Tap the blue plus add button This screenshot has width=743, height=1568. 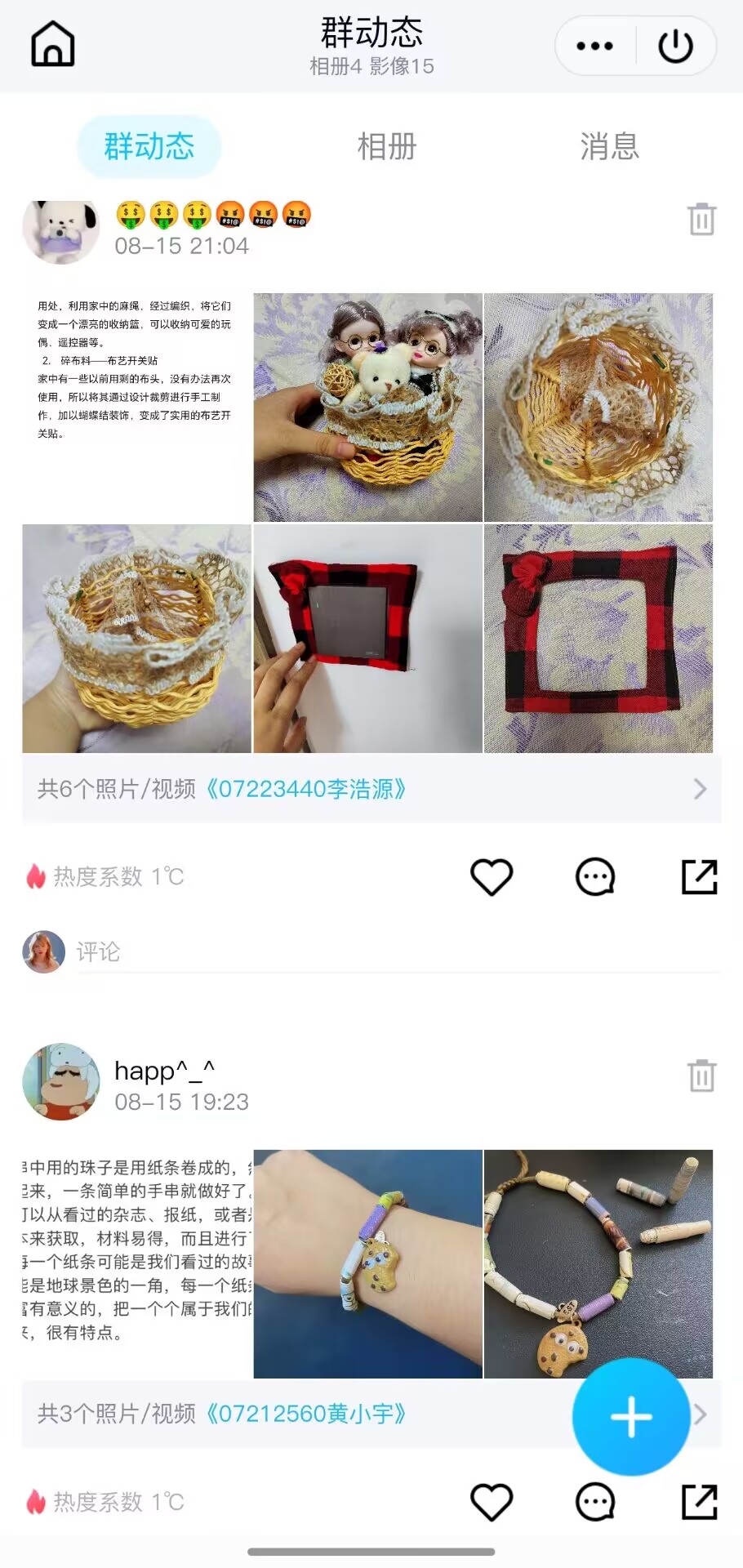(x=631, y=1417)
